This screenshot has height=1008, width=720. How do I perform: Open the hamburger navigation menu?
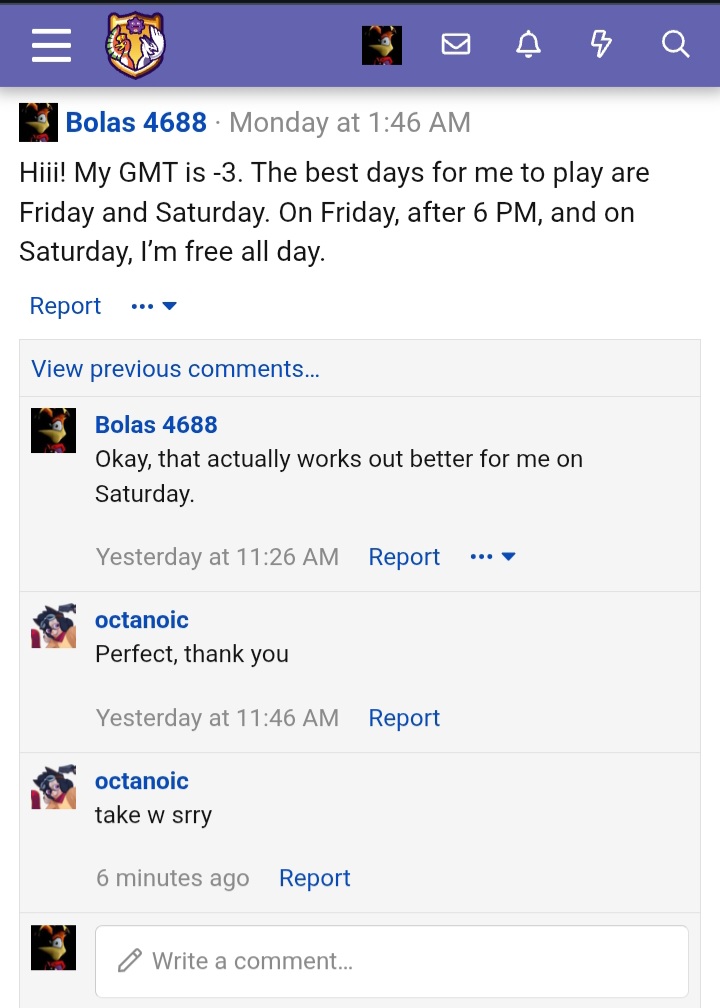click(x=51, y=45)
